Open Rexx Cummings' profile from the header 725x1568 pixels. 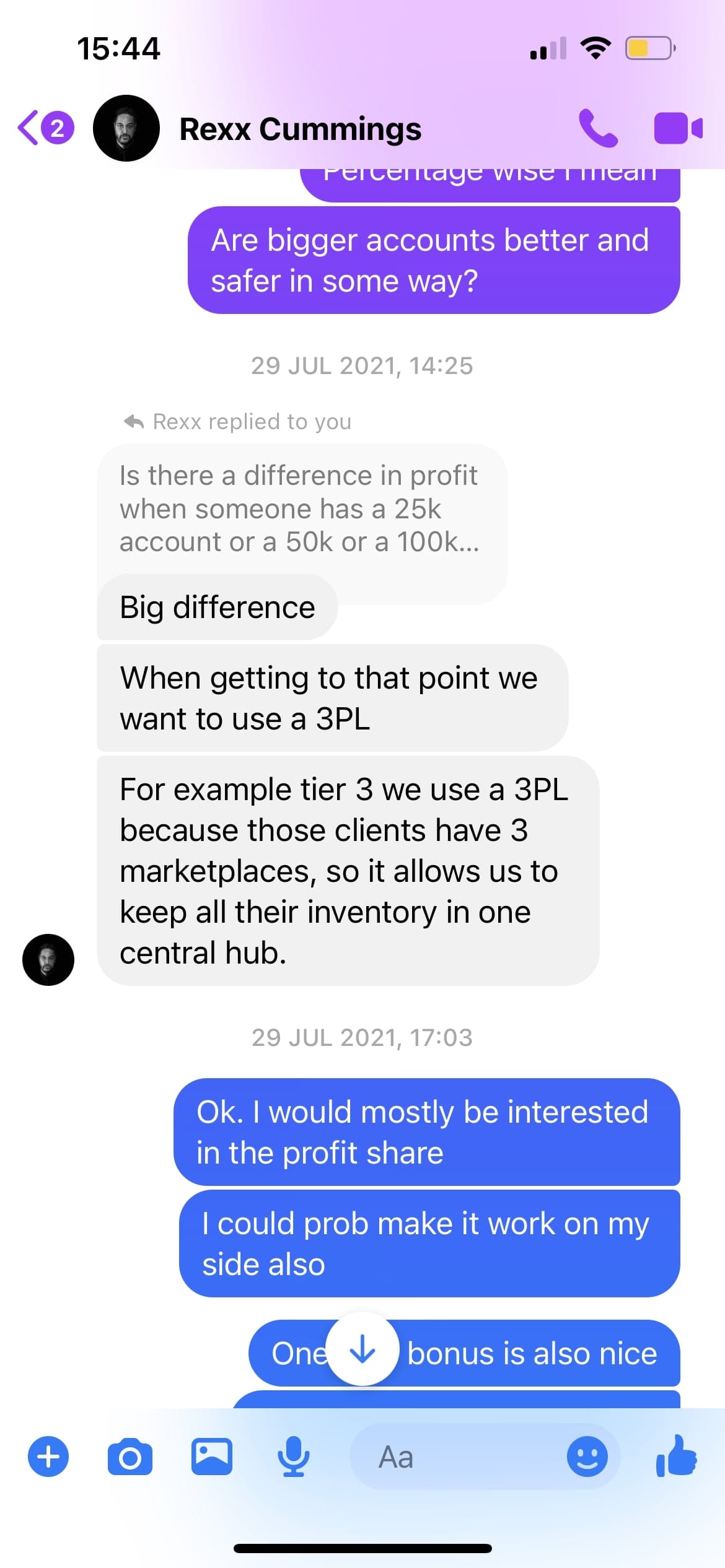(x=300, y=129)
